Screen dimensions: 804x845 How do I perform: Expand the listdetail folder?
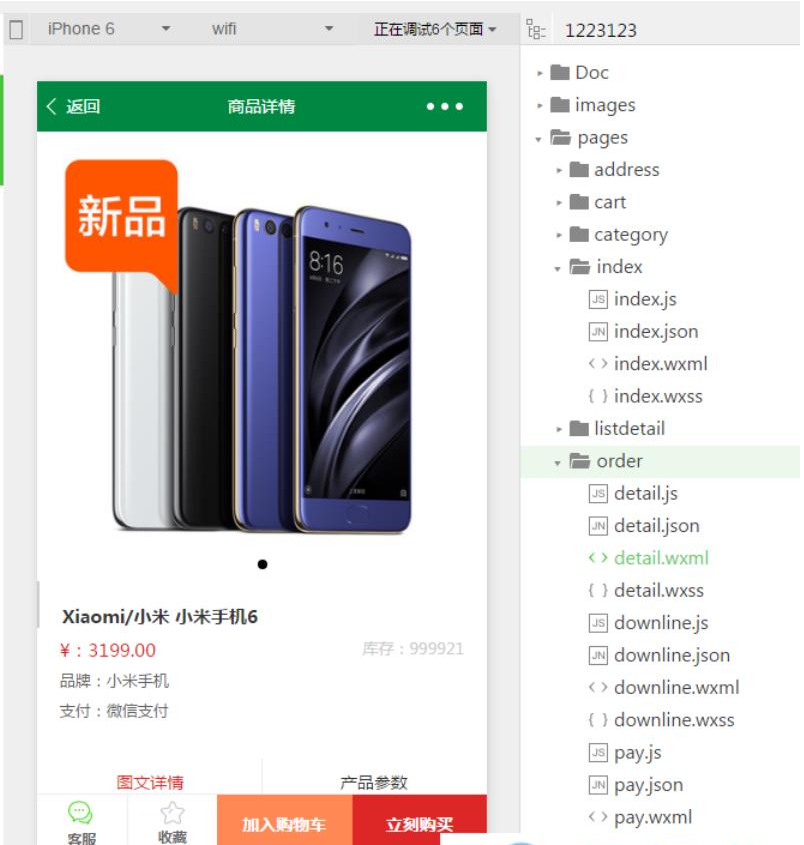click(628, 429)
